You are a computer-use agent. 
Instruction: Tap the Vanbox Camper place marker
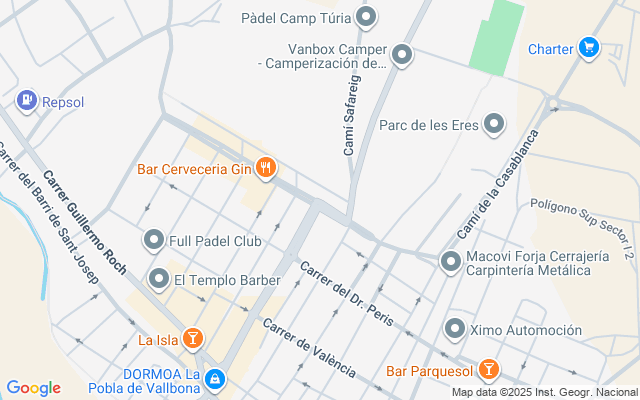tap(403, 55)
